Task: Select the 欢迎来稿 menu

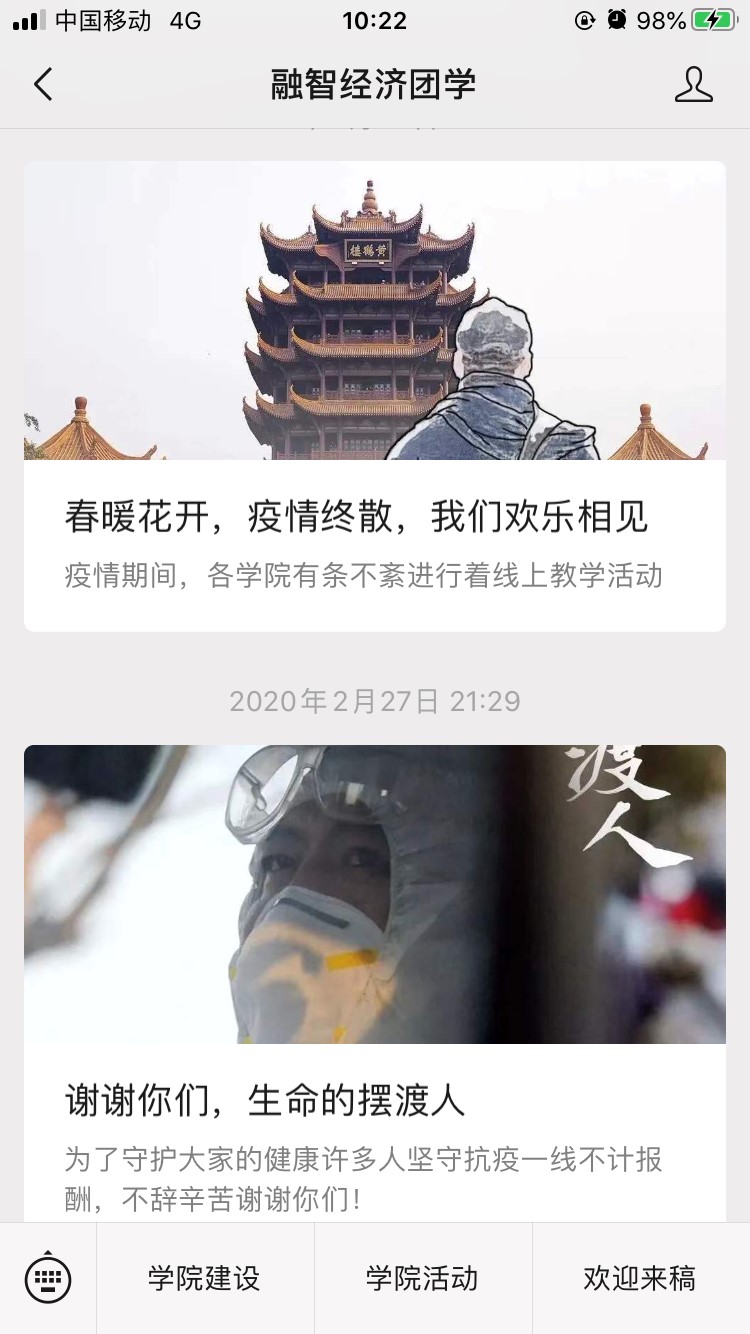Action: 640,1278
